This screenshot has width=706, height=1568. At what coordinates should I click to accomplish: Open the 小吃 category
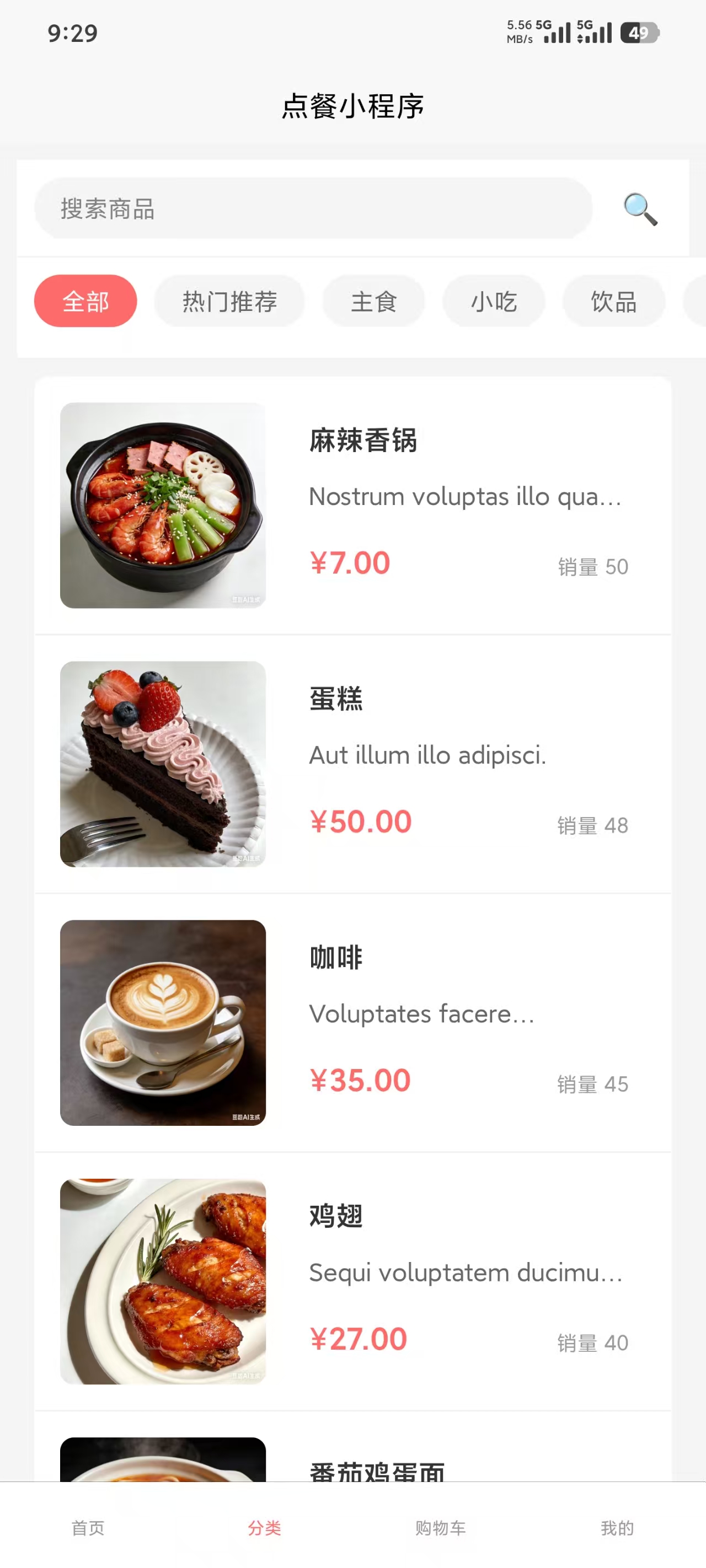[494, 300]
